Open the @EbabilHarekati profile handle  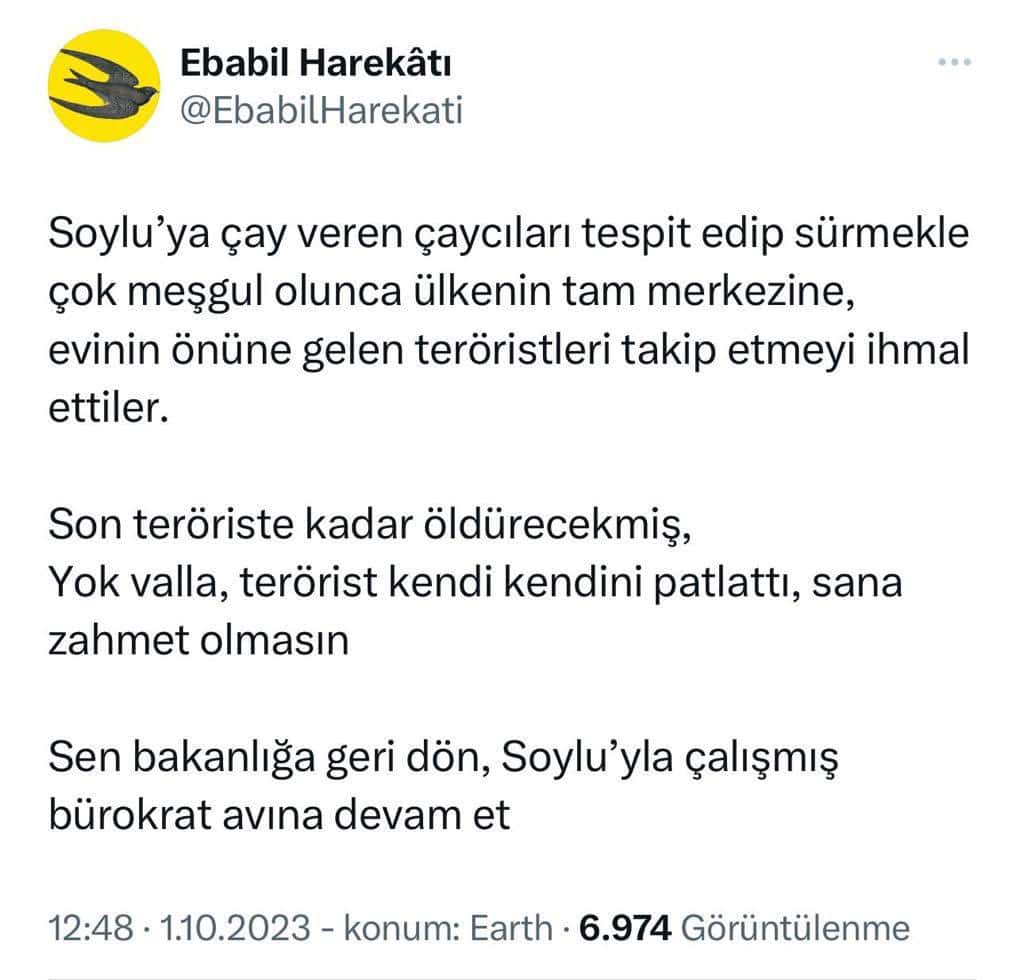click(320, 109)
